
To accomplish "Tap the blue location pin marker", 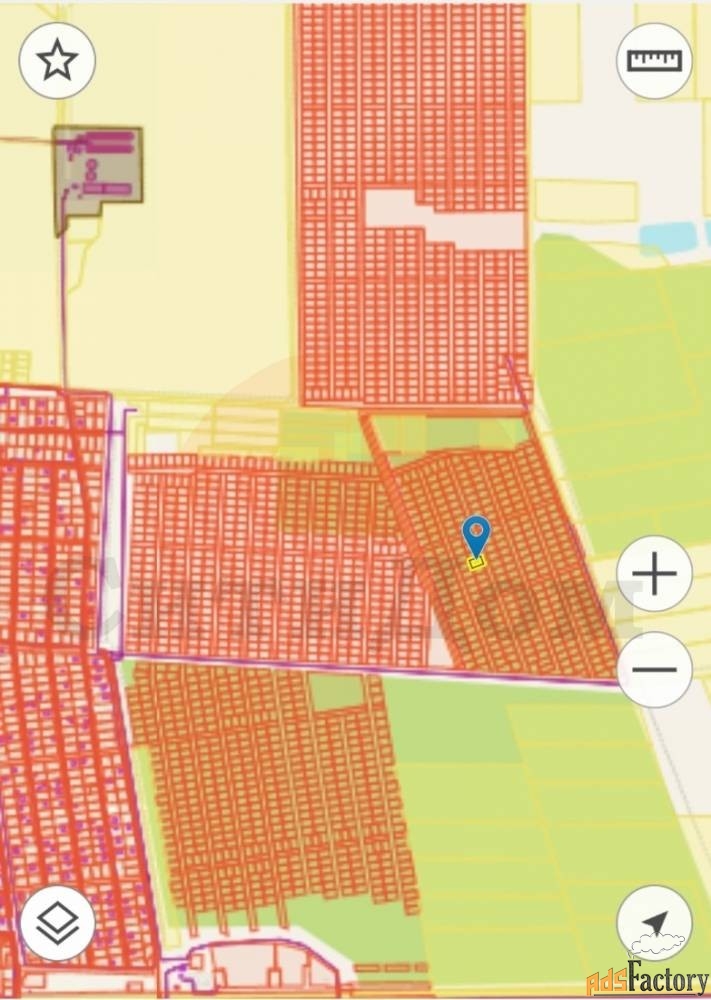I will pos(477,535).
